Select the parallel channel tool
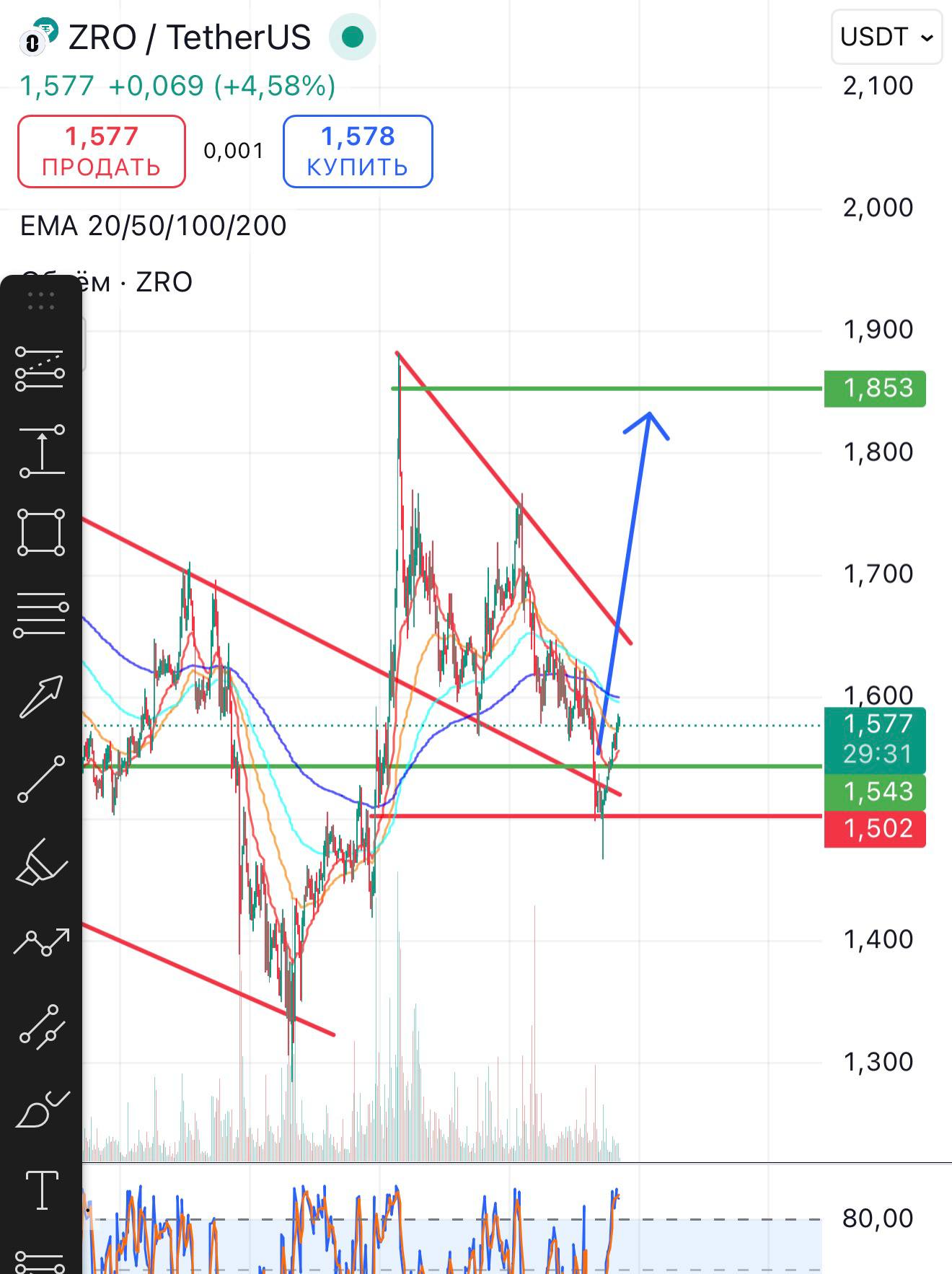The width and height of the screenshot is (952, 1274). click(x=41, y=1026)
